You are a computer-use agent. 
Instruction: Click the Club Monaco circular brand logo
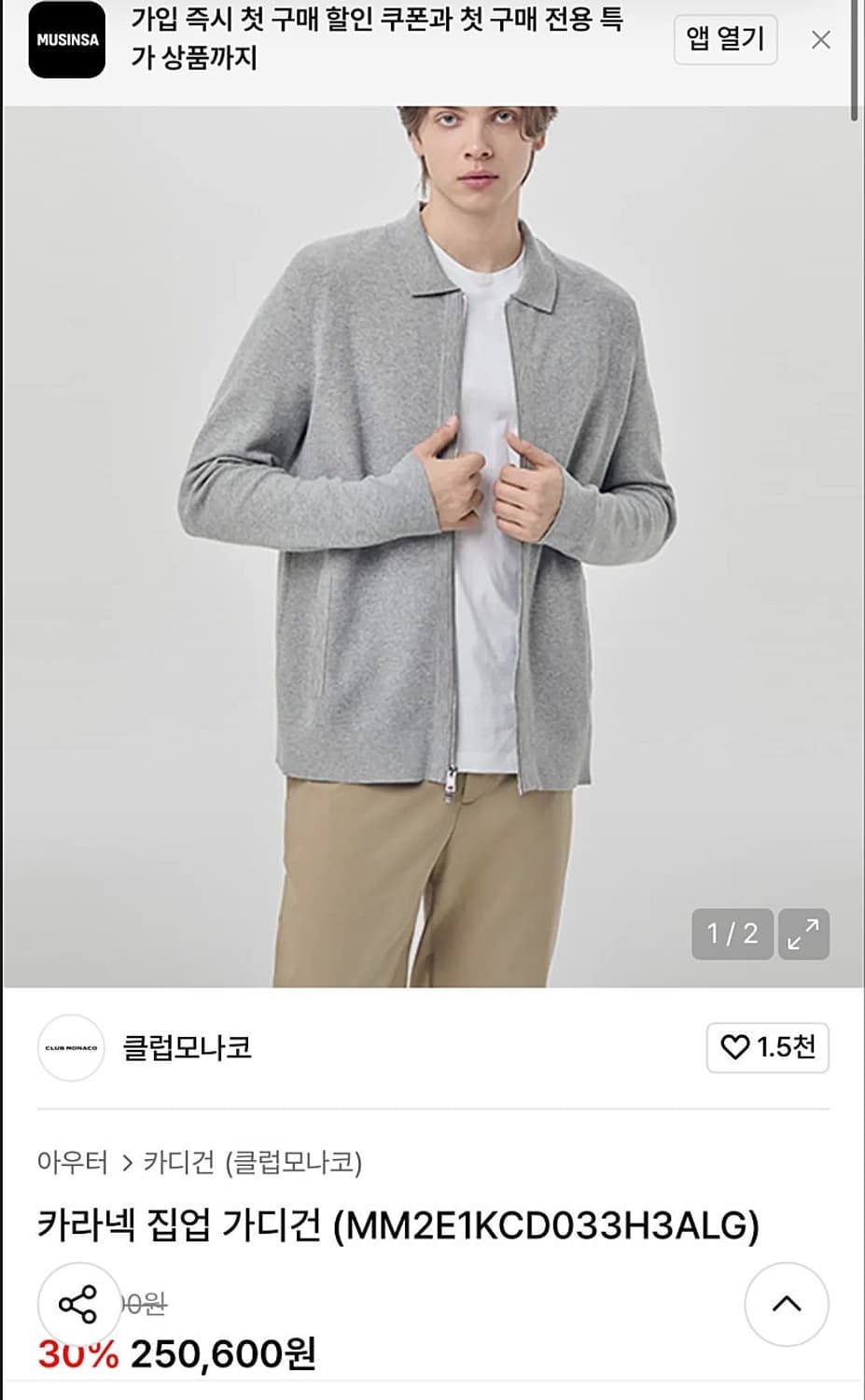(71, 1048)
